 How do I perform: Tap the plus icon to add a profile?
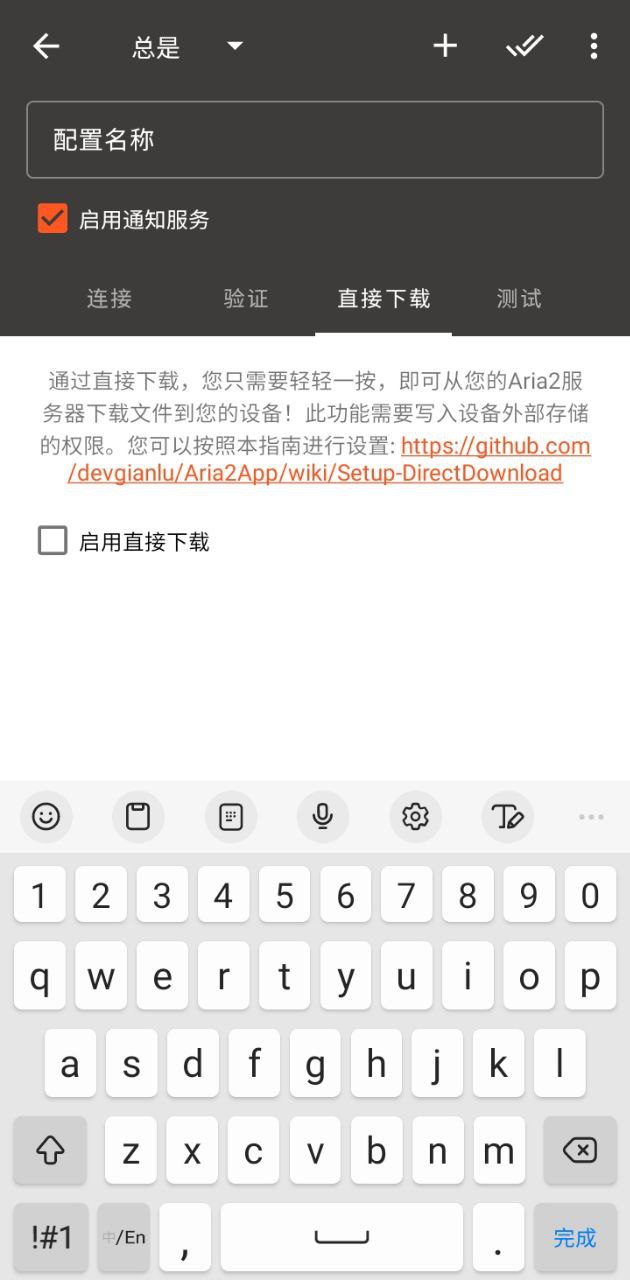point(445,46)
